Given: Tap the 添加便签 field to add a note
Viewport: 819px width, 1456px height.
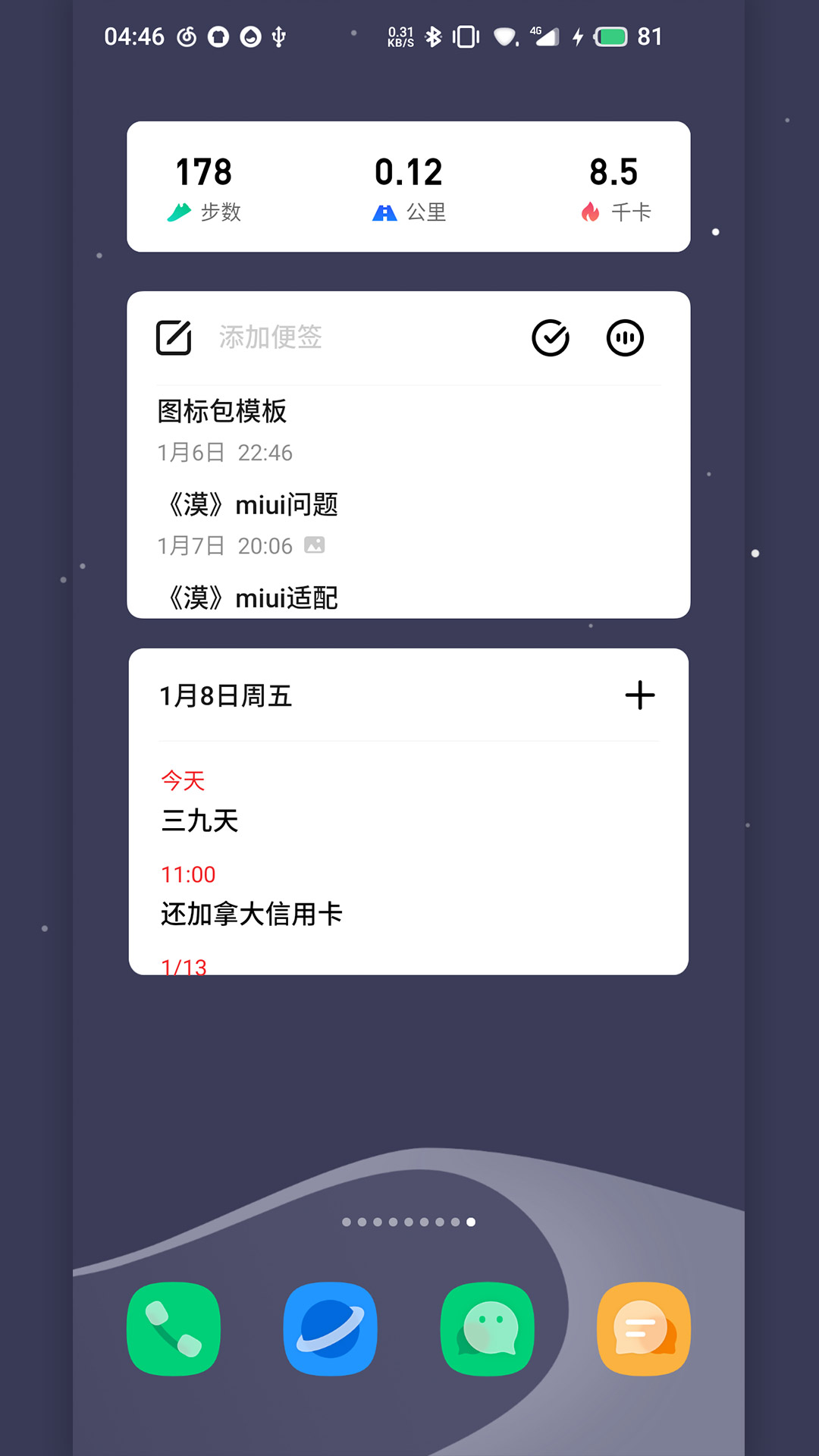Looking at the screenshot, I should (x=271, y=337).
